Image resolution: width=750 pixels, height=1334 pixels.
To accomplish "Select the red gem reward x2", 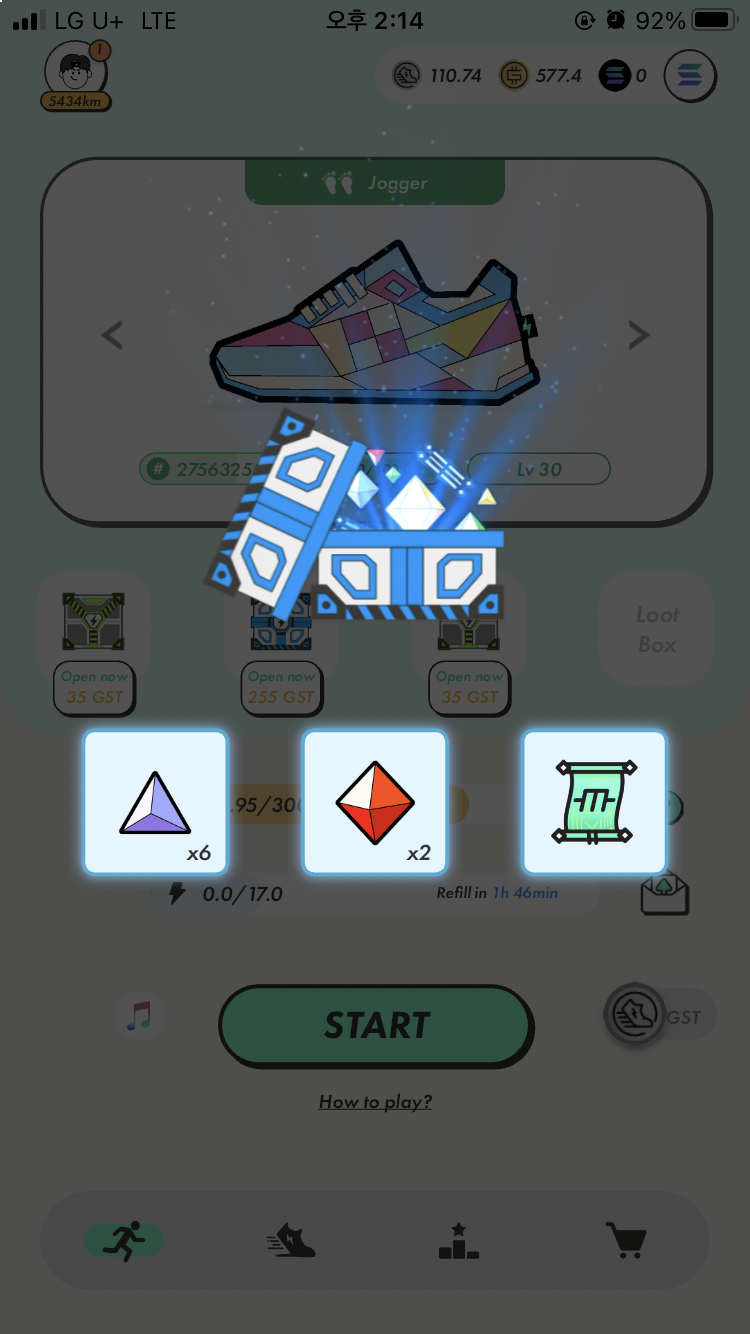I will pos(375,802).
